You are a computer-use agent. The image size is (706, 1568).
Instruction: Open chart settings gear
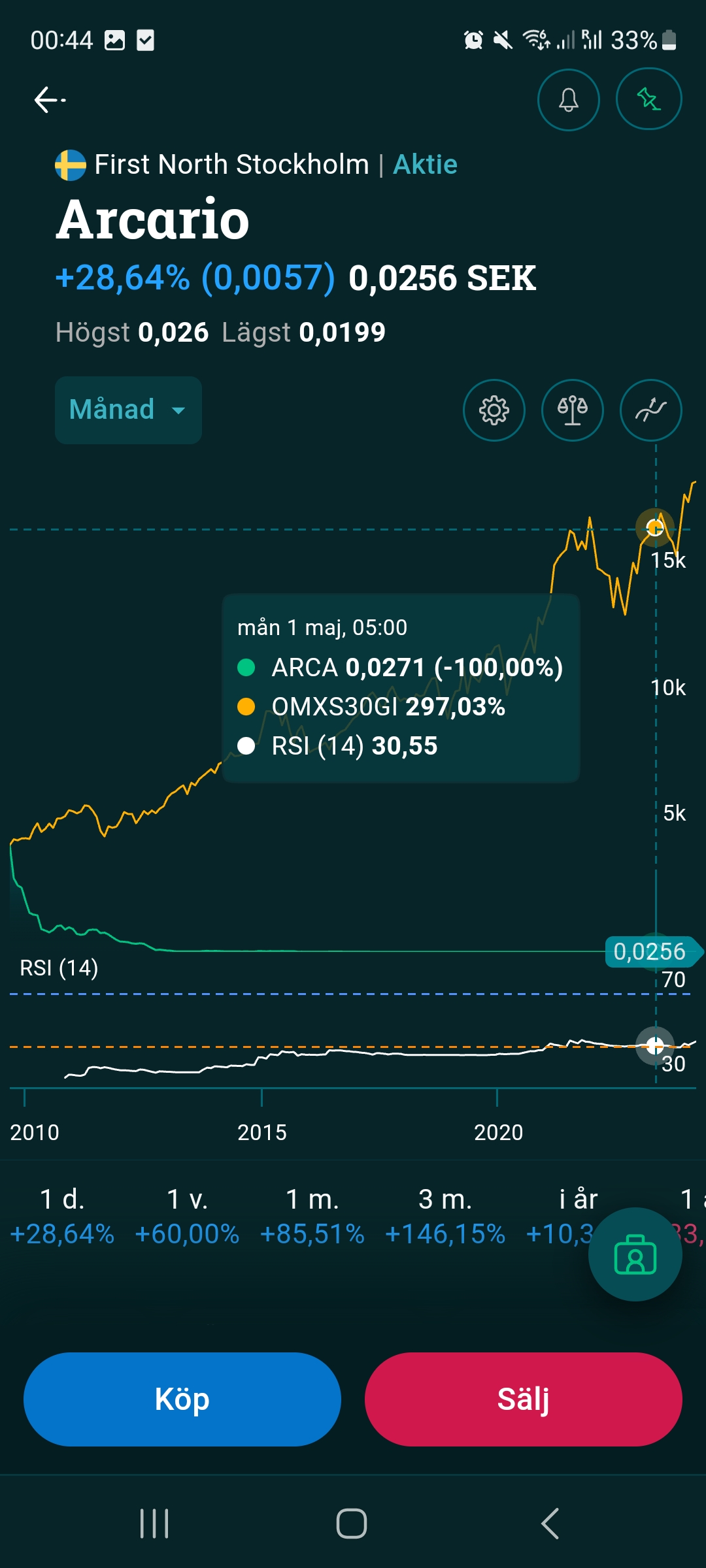(x=494, y=410)
